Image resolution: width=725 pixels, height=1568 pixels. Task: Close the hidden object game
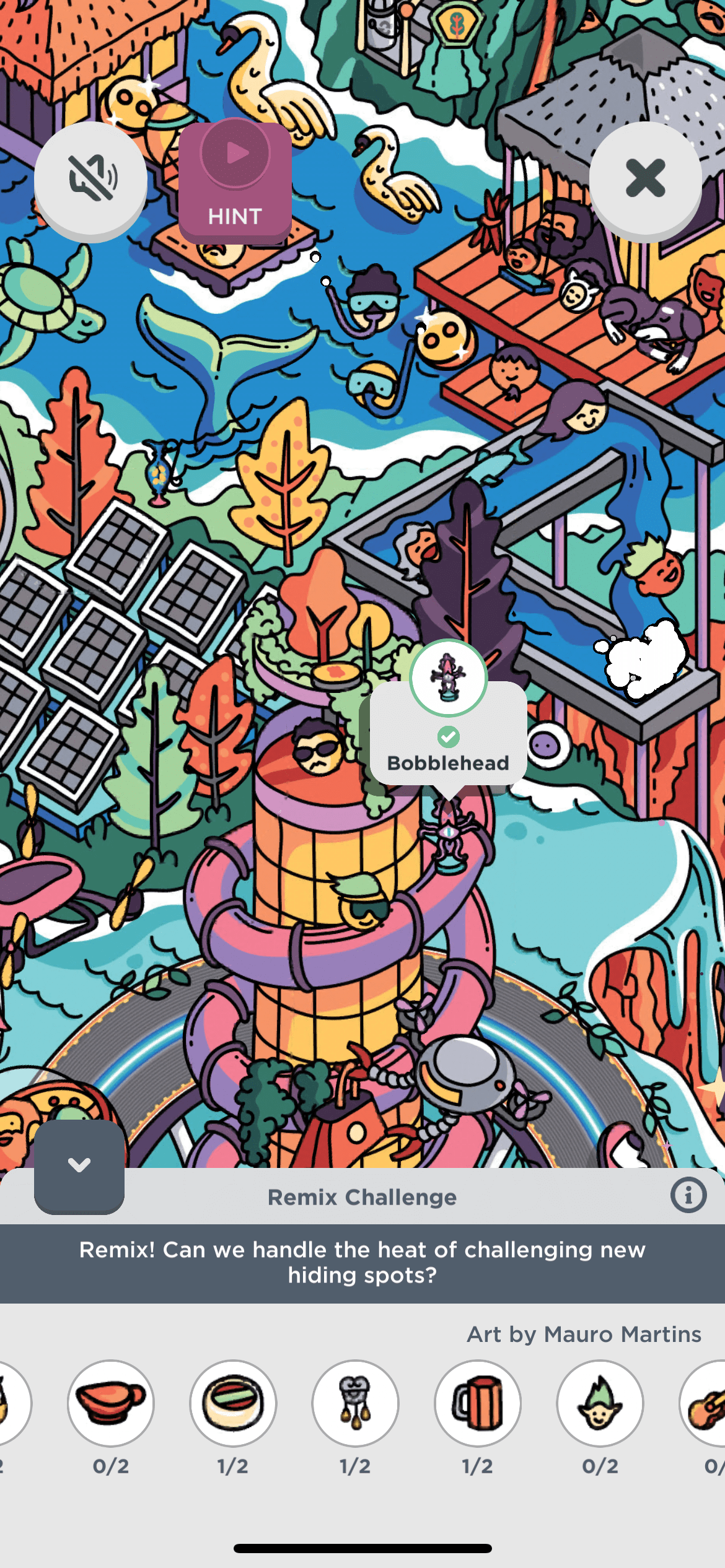645,178
